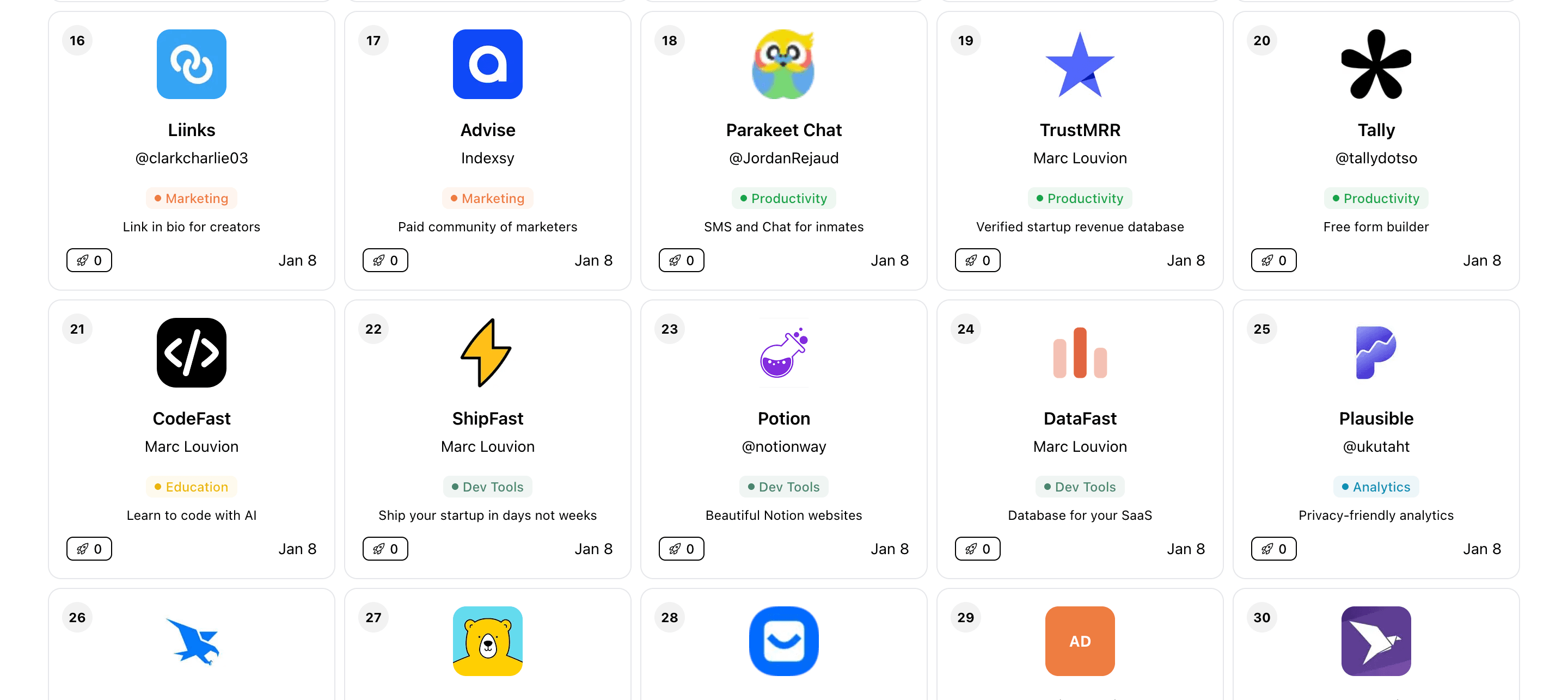Boost ShipFast with its rocket button
Image resolution: width=1568 pixels, height=700 pixels.
[x=385, y=549]
